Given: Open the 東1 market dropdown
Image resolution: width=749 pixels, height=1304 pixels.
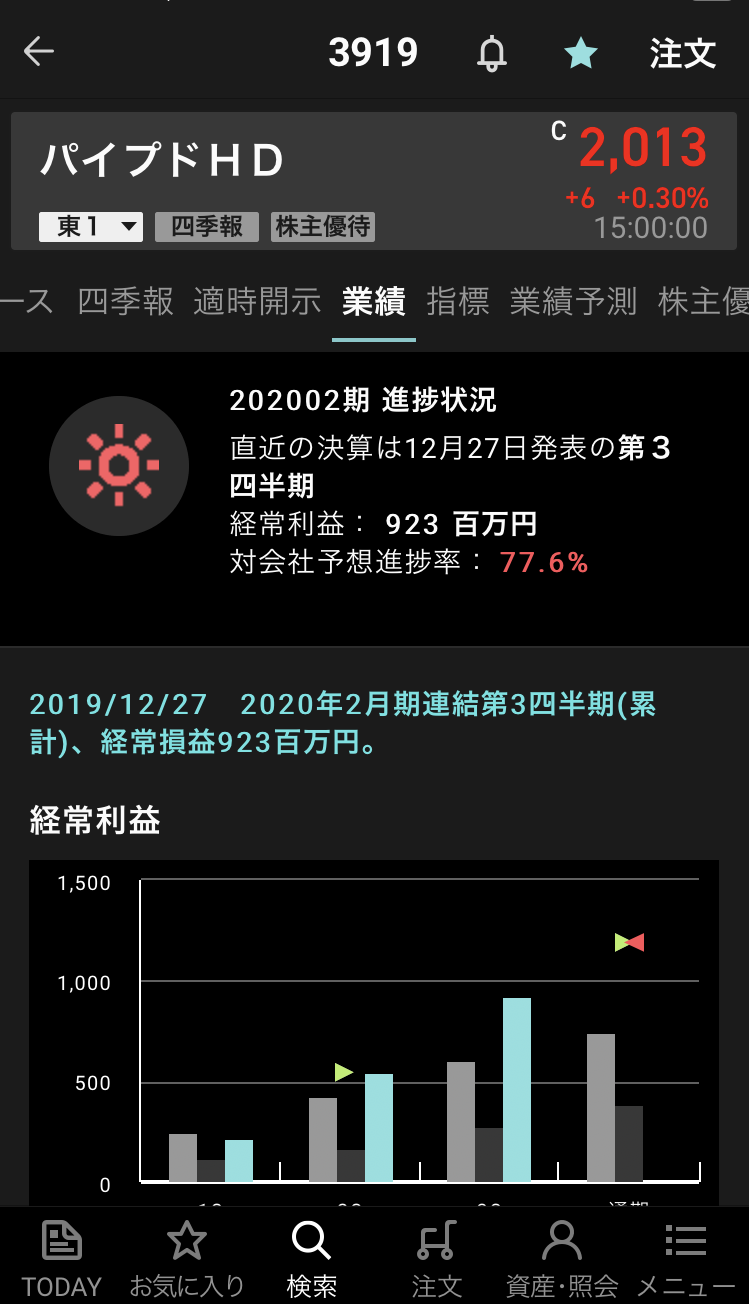Looking at the screenshot, I should [91, 227].
